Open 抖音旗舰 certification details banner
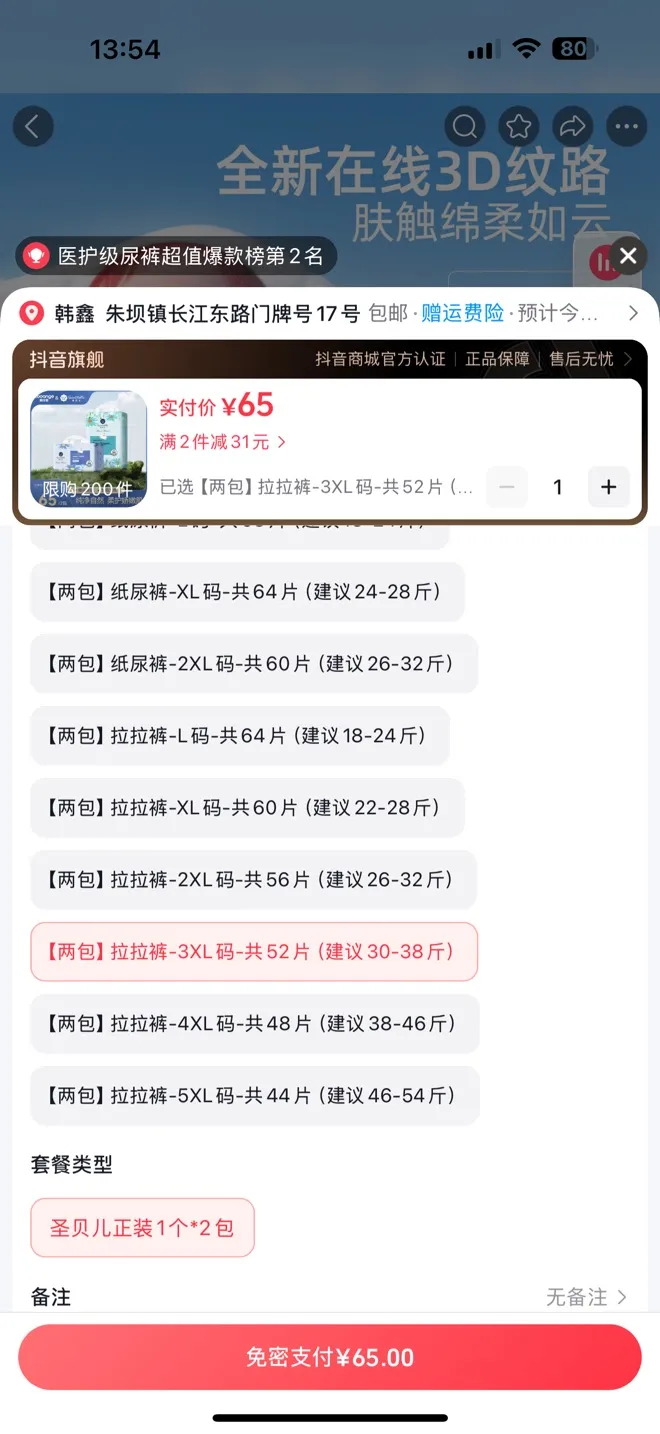 330,359
